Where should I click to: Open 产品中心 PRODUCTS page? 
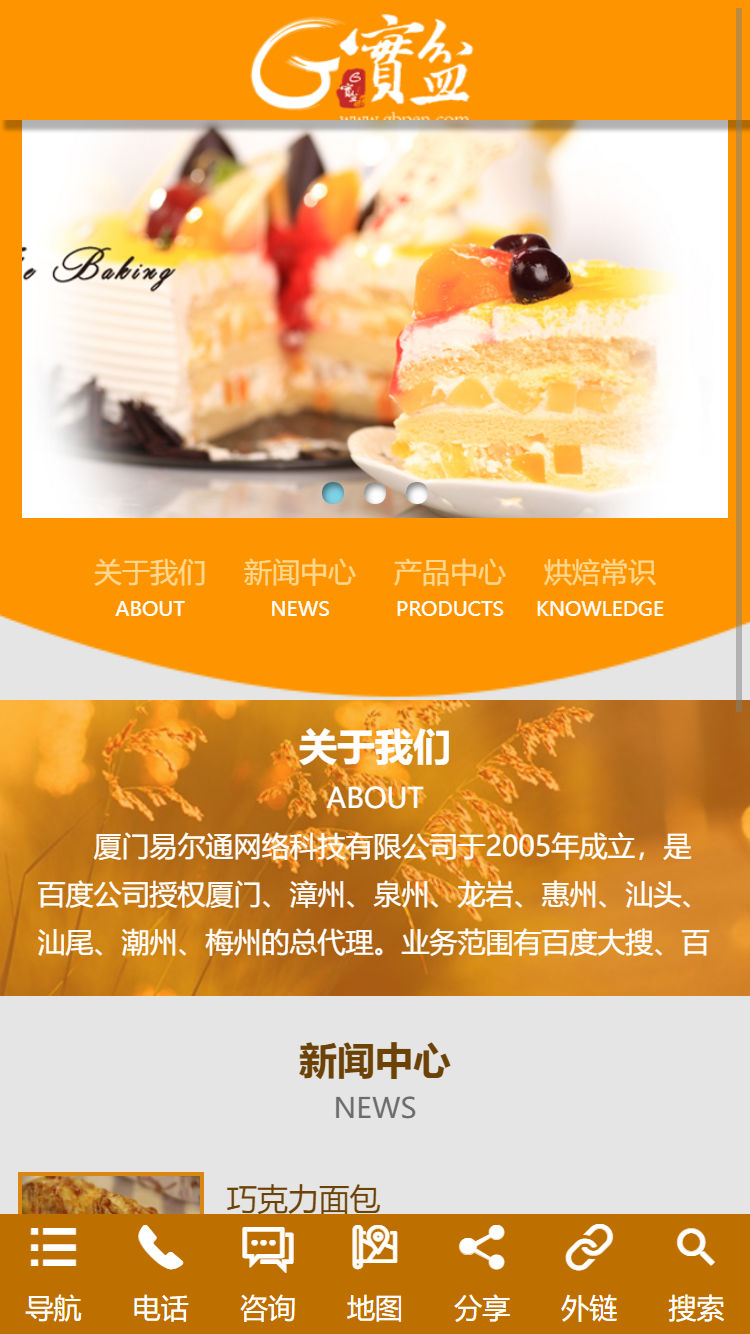pyautogui.click(x=450, y=589)
